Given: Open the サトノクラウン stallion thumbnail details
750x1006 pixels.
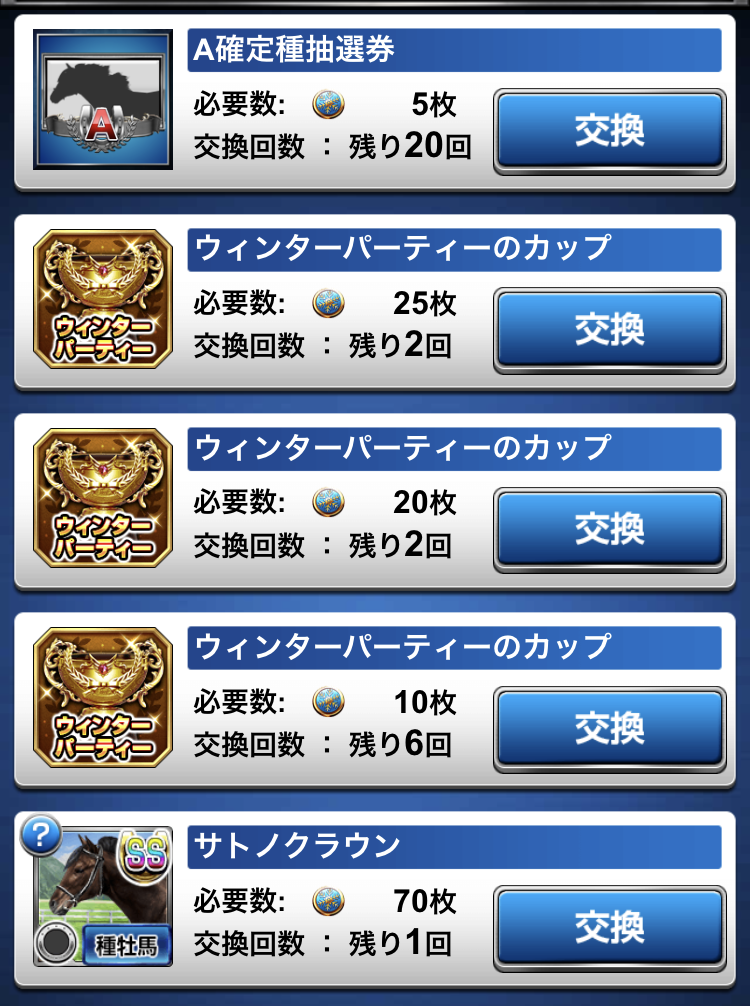Looking at the screenshot, I should (103, 896).
